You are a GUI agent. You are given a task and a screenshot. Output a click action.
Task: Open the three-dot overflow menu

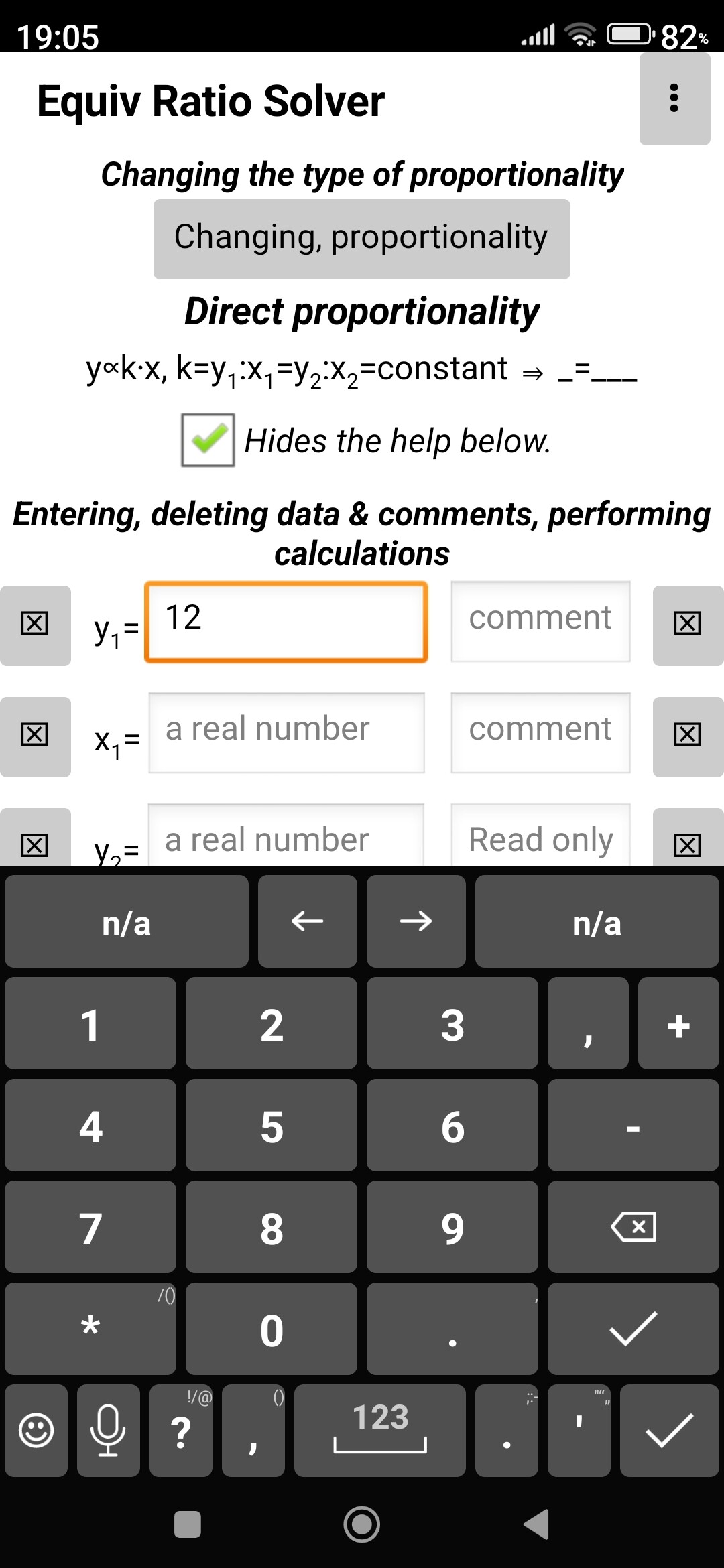coord(674,99)
